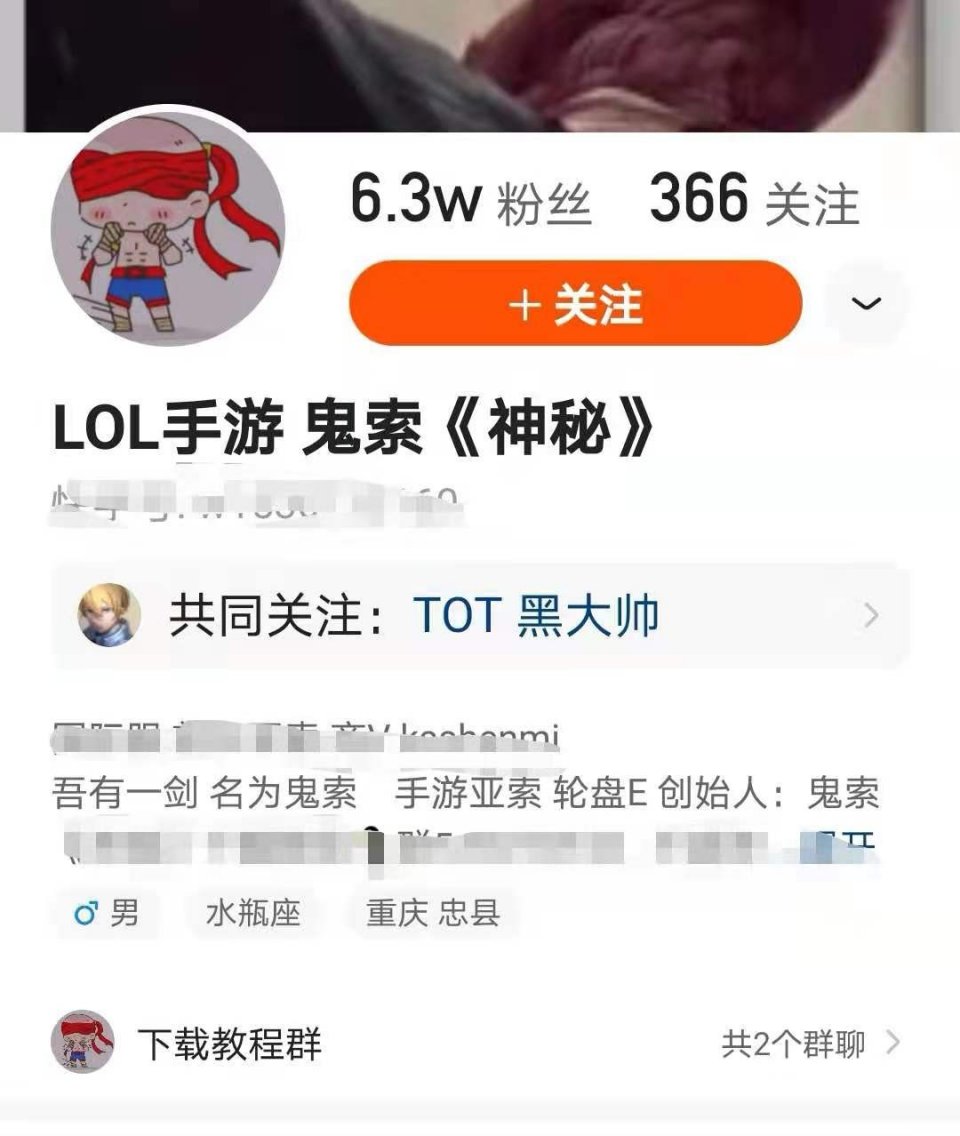Open mutual follow TOT 黑大帅 row

pos(480,616)
